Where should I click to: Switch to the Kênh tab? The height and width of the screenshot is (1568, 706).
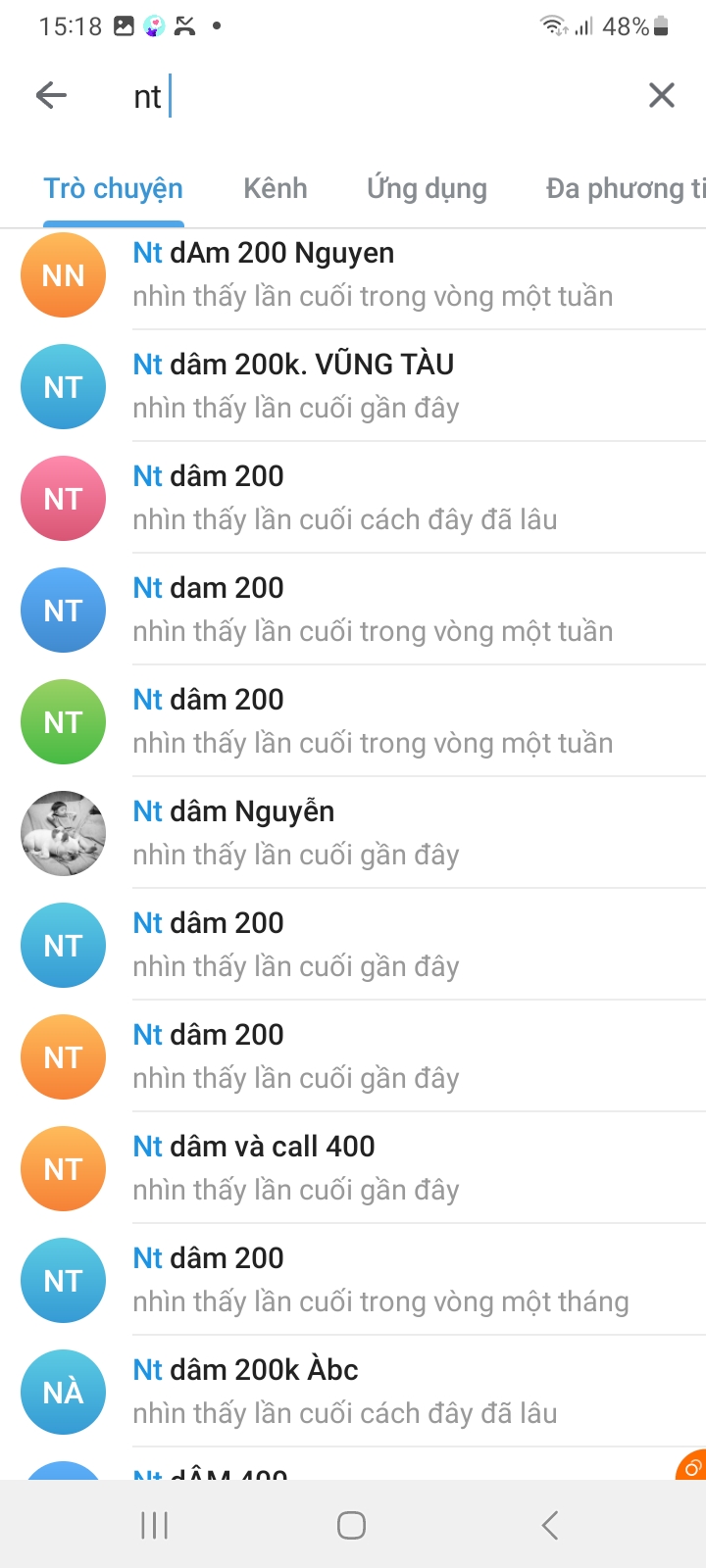276,188
